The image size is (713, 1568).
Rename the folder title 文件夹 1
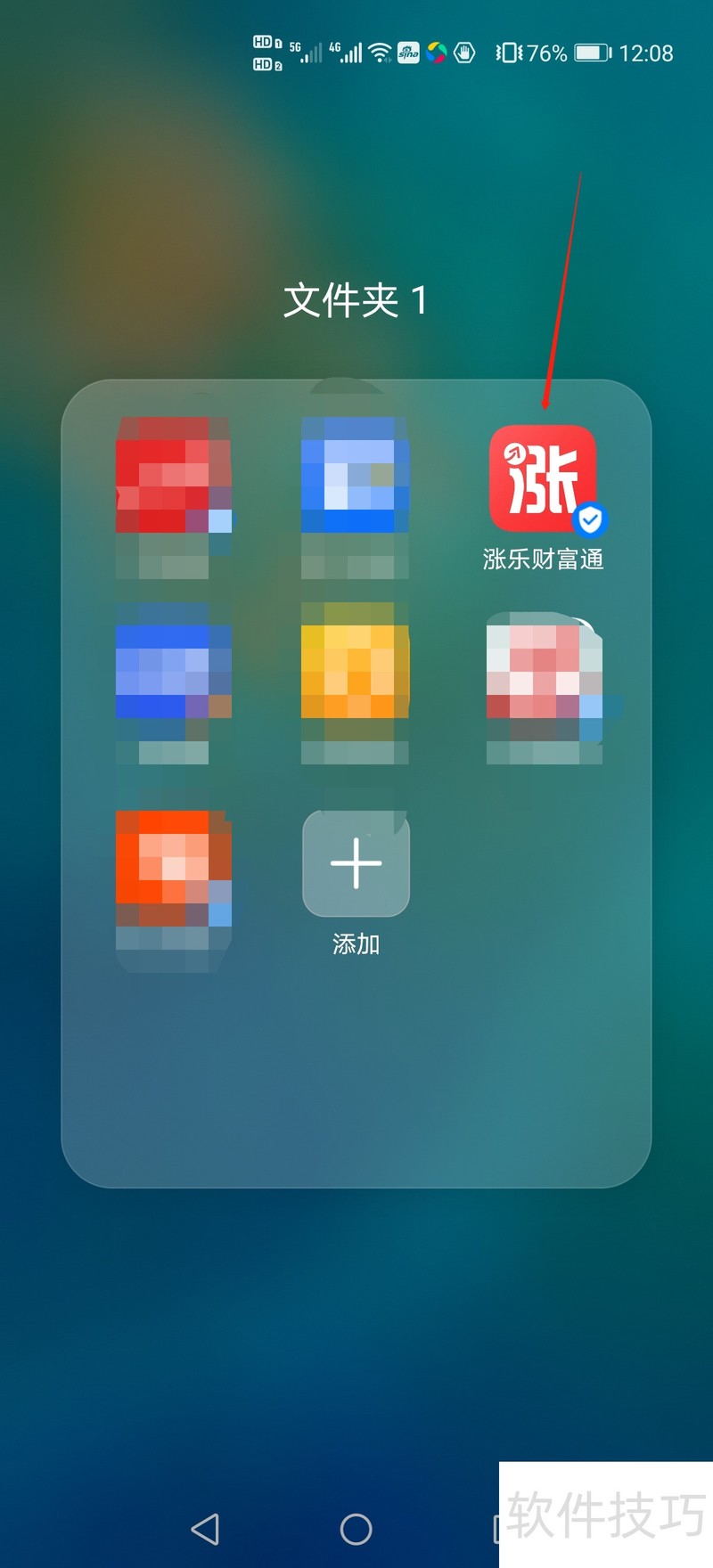pyautogui.click(x=355, y=300)
